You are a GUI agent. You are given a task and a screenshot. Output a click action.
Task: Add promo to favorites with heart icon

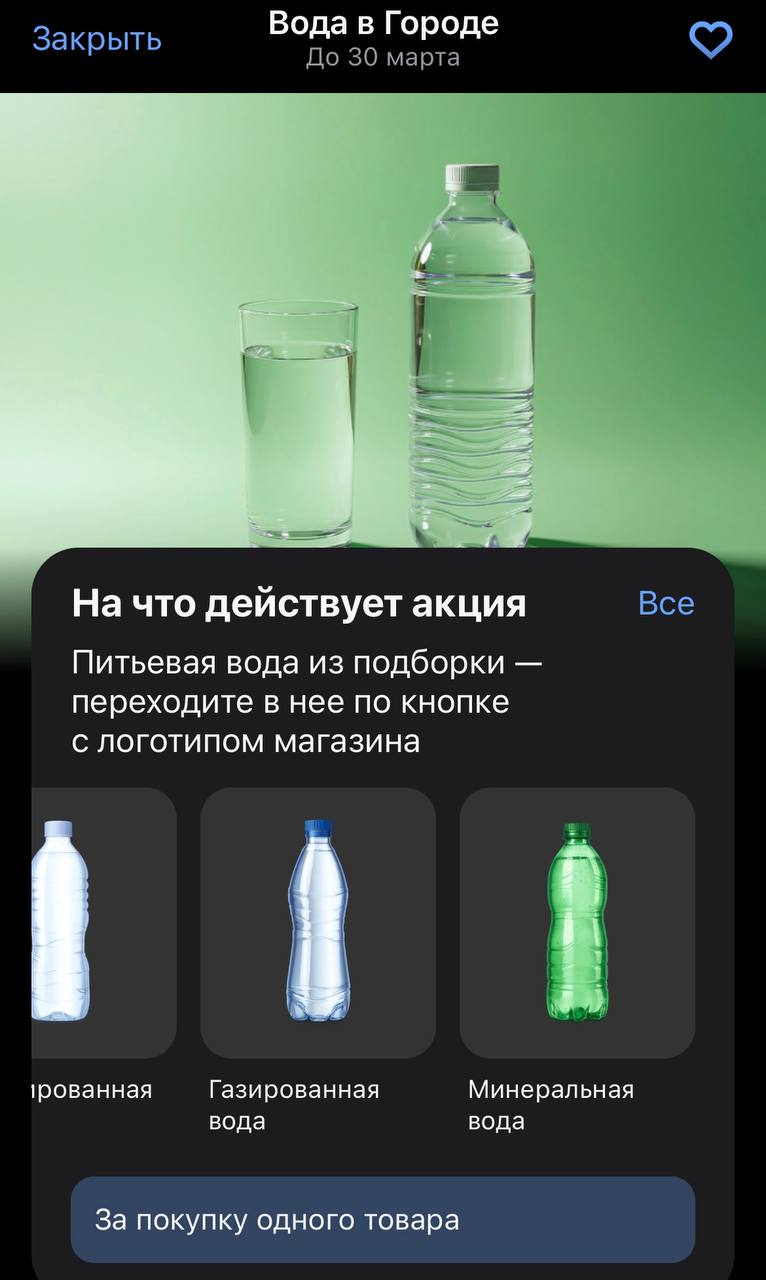[x=711, y=41]
